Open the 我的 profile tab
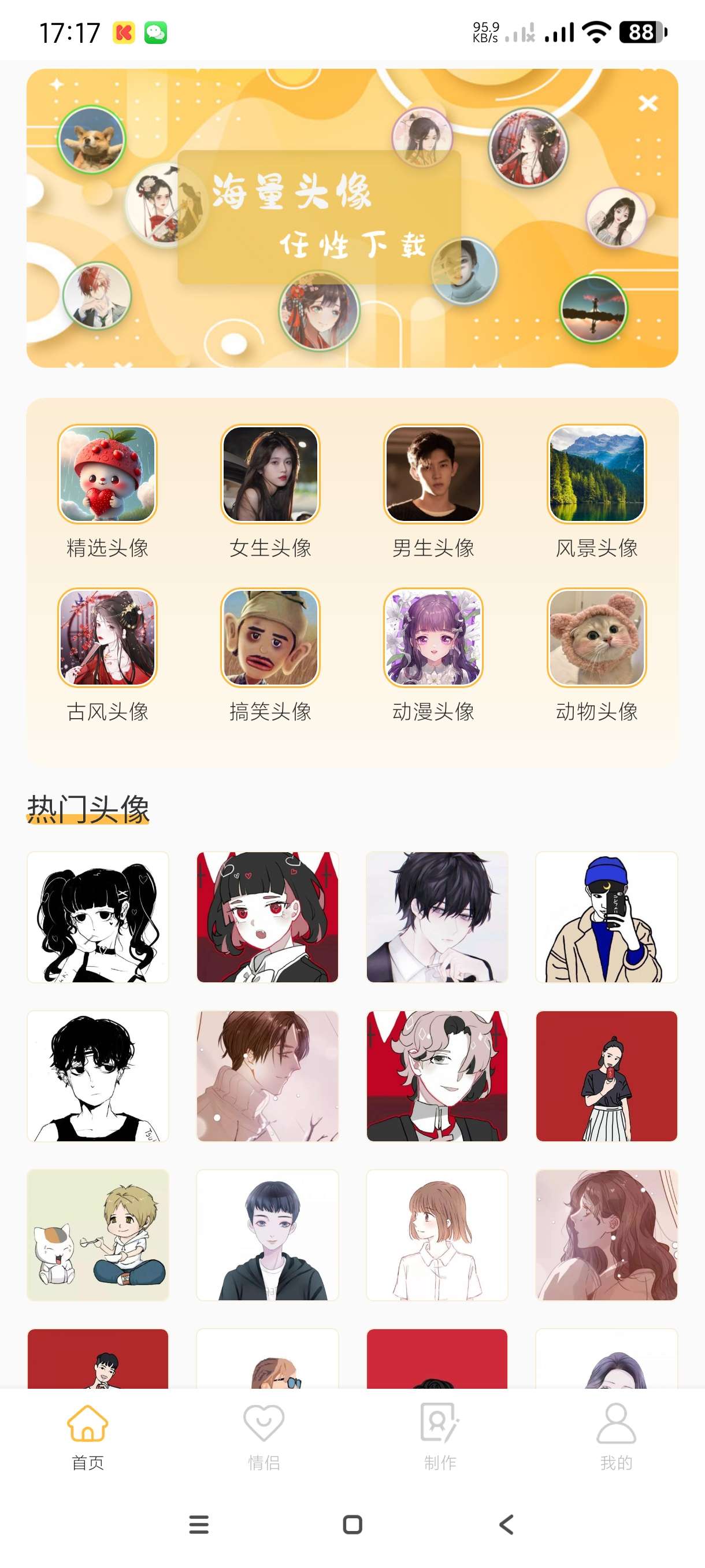This screenshot has width=705, height=1568. [x=616, y=1437]
